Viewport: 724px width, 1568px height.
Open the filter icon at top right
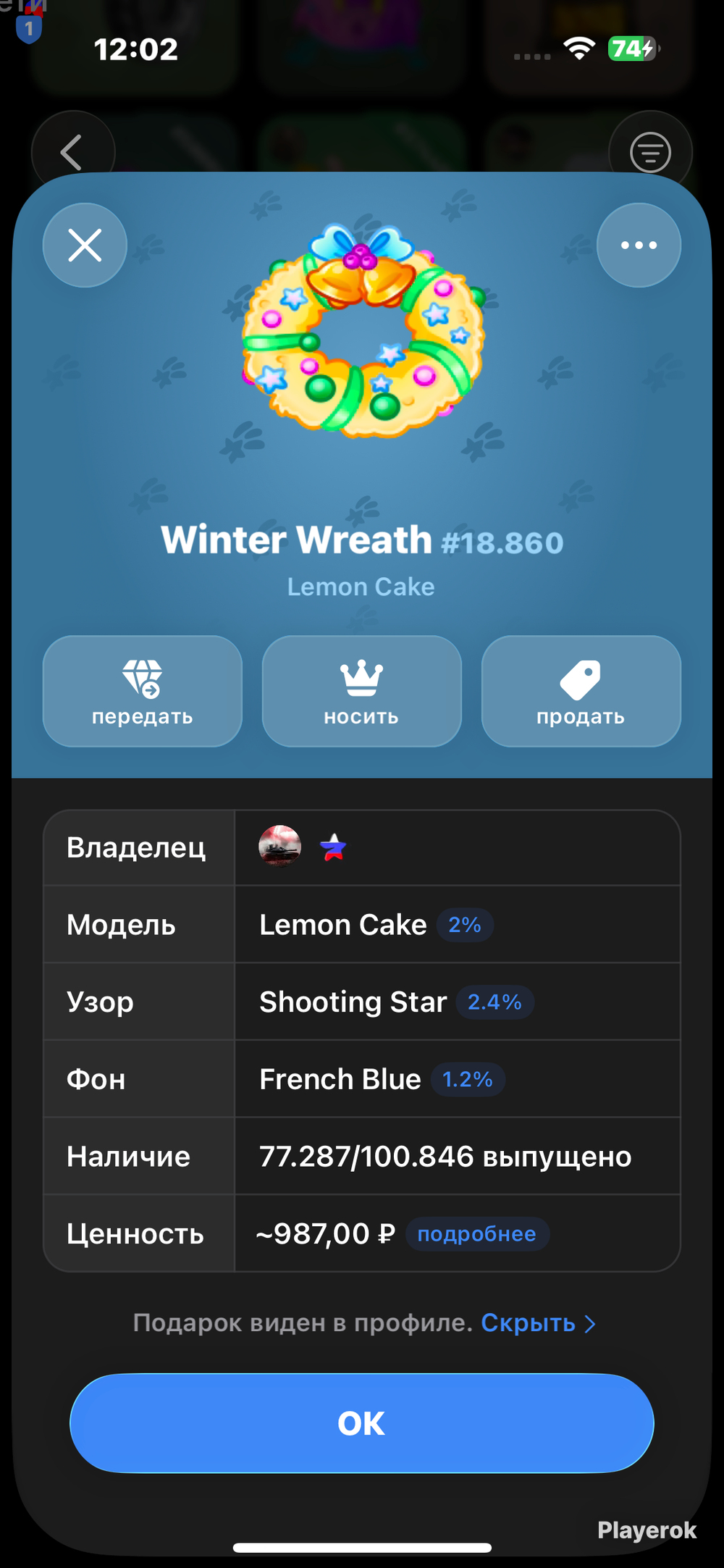pos(650,152)
